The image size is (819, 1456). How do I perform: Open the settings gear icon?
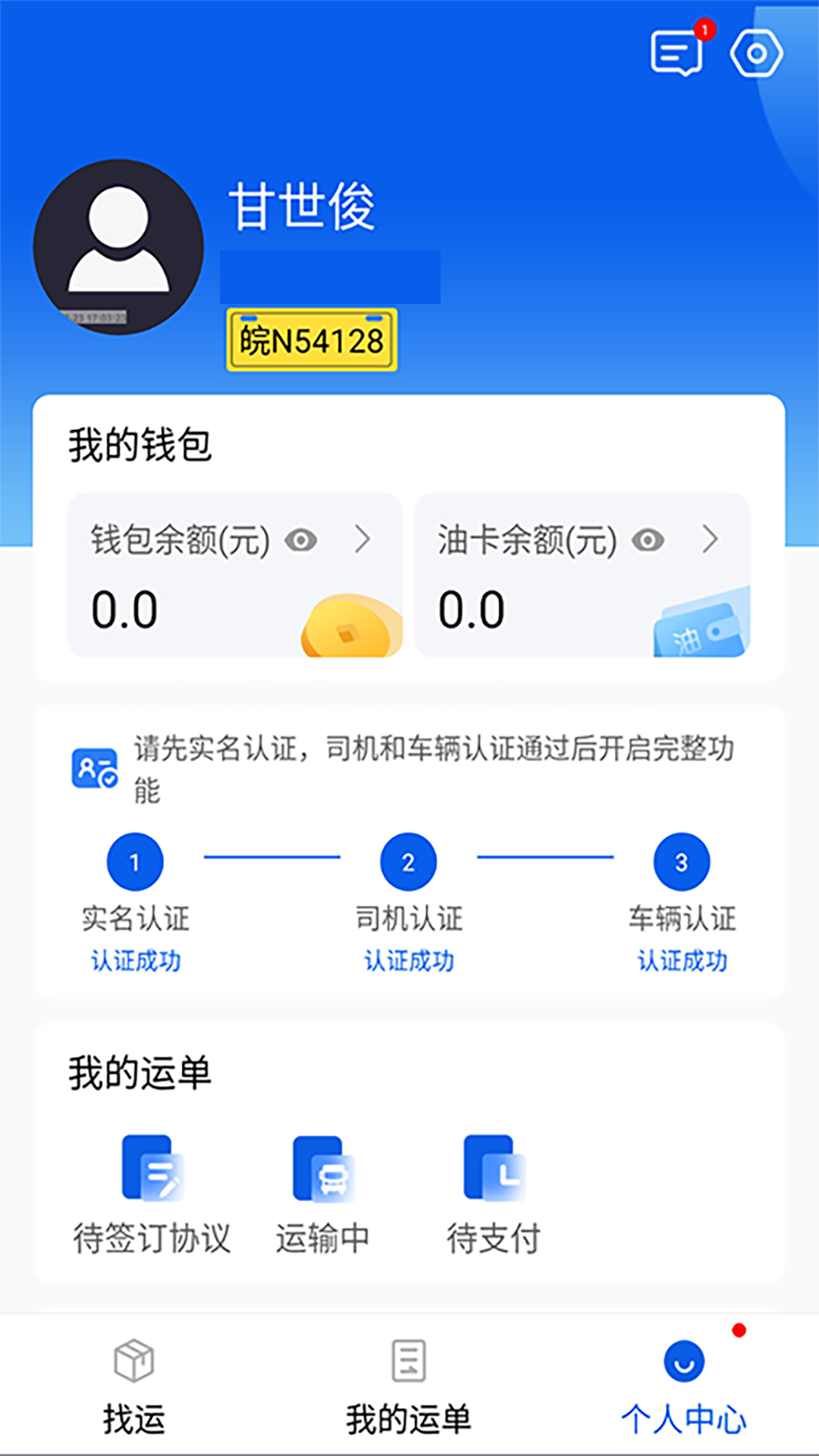pyautogui.click(x=756, y=53)
